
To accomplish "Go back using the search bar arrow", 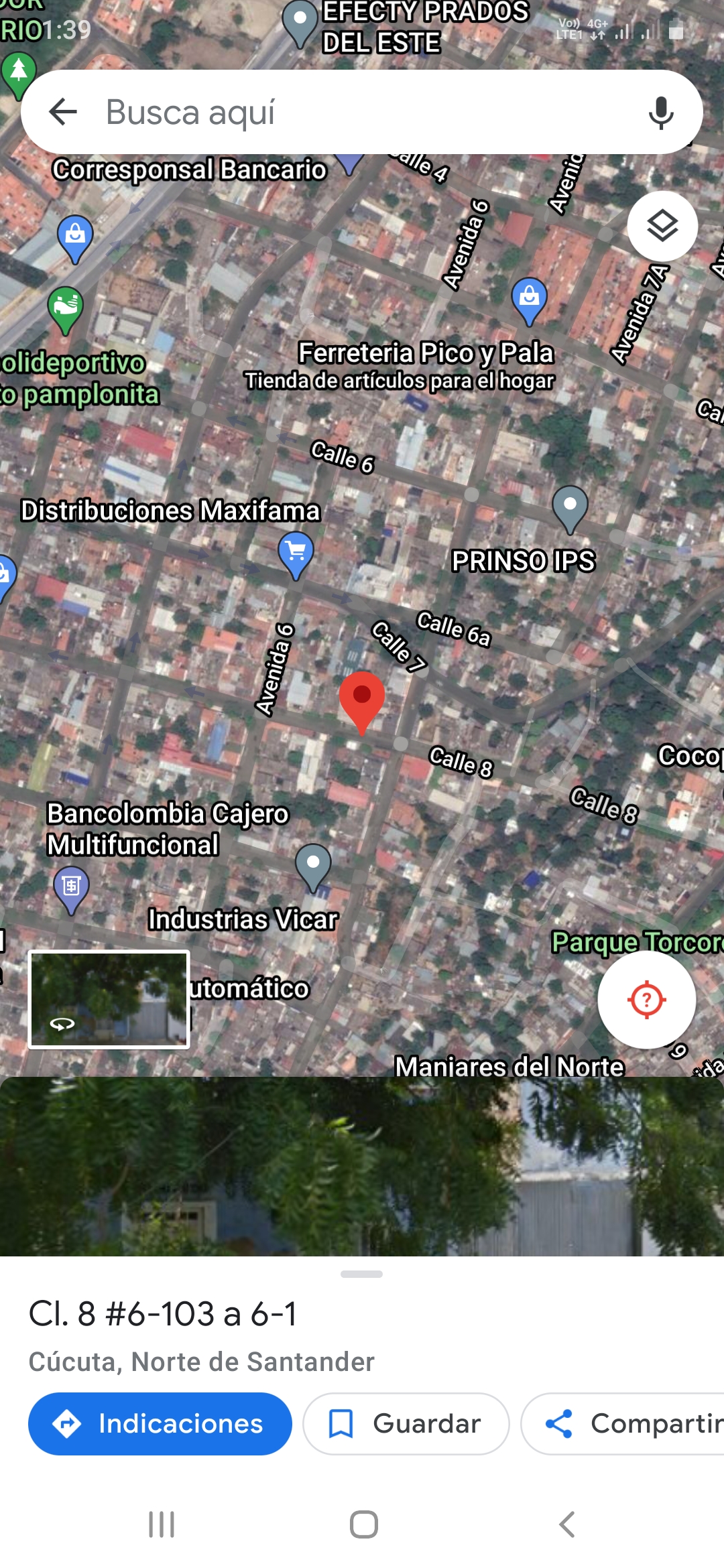I will (64, 112).
